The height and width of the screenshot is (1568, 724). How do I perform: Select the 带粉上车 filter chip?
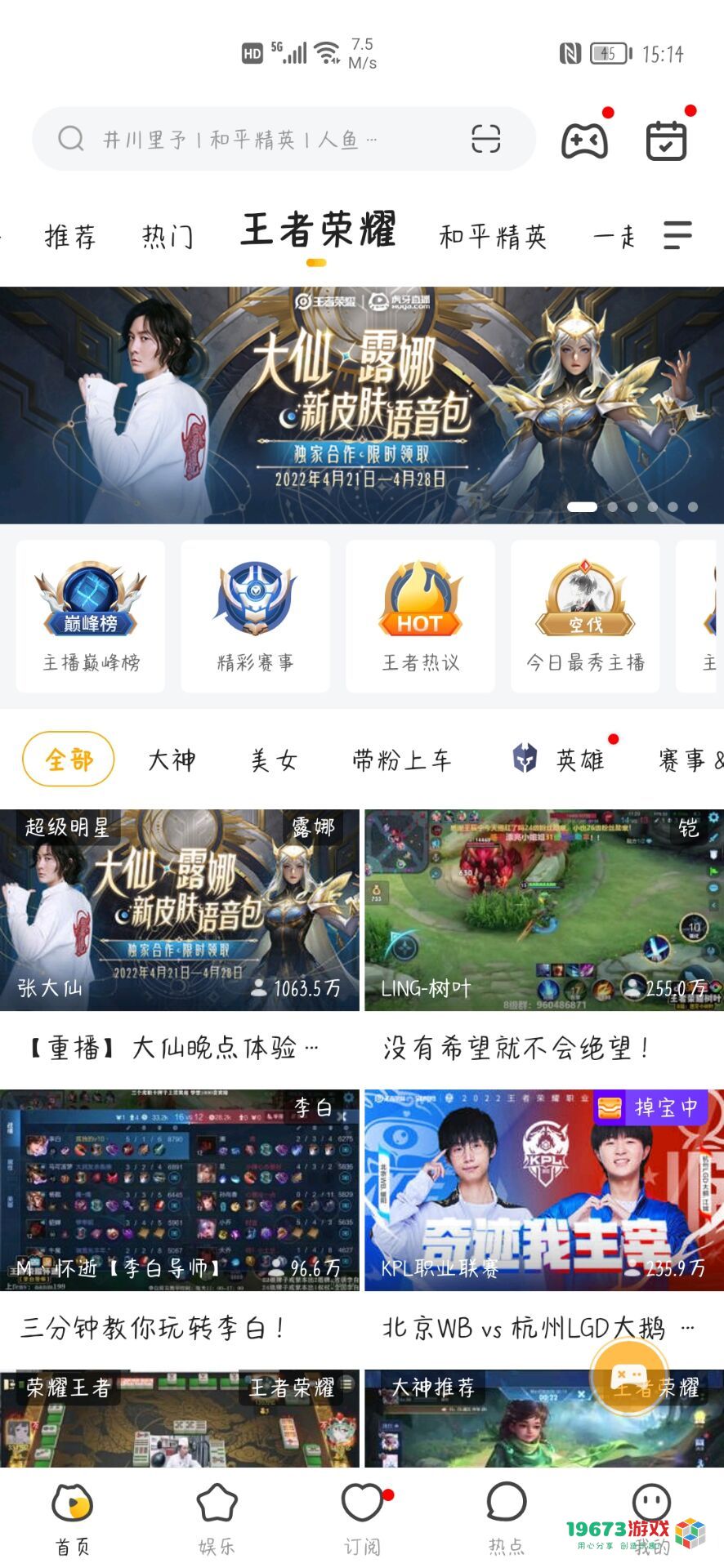pyautogui.click(x=401, y=759)
